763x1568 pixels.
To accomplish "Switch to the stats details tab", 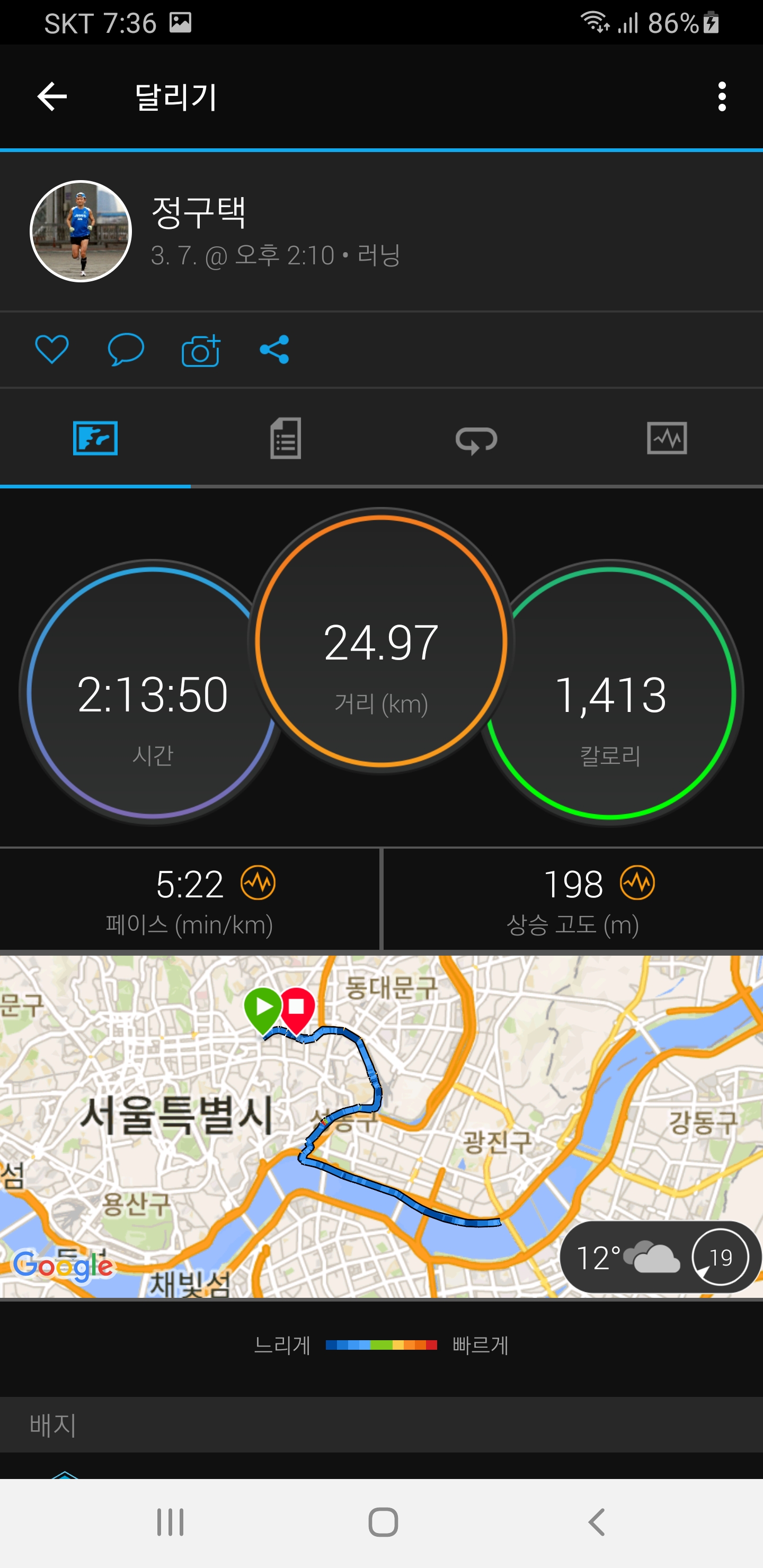I will coord(286,438).
